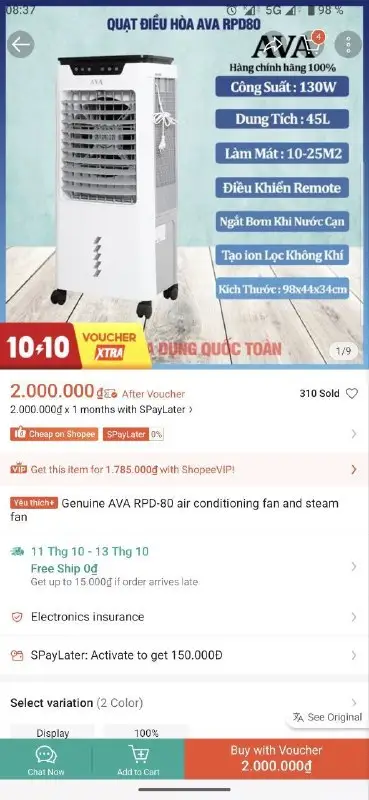
Task: Open SPayLater monthly installment details
Action: click(x=102, y=409)
